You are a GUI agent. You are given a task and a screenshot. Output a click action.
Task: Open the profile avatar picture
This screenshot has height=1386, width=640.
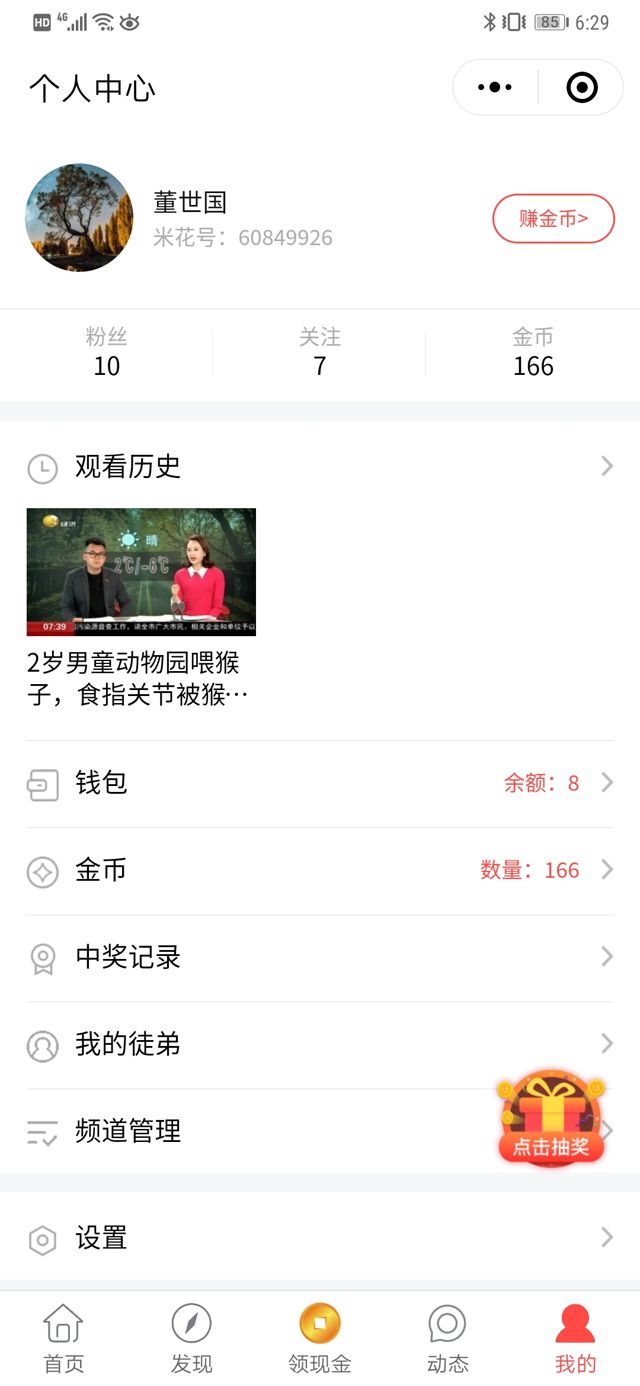(x=79, y=218)
